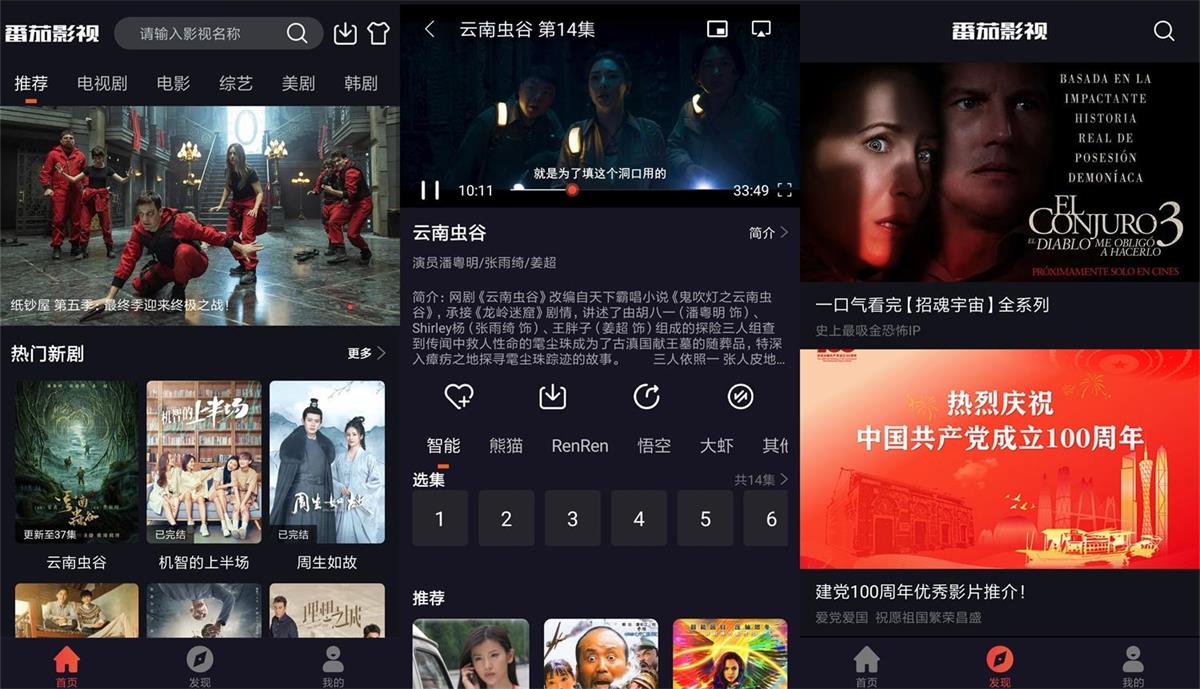This screenshot has width=1200, height=689.
Task: Open the T-shirt theme icon
Action: [x=378, y=33]
